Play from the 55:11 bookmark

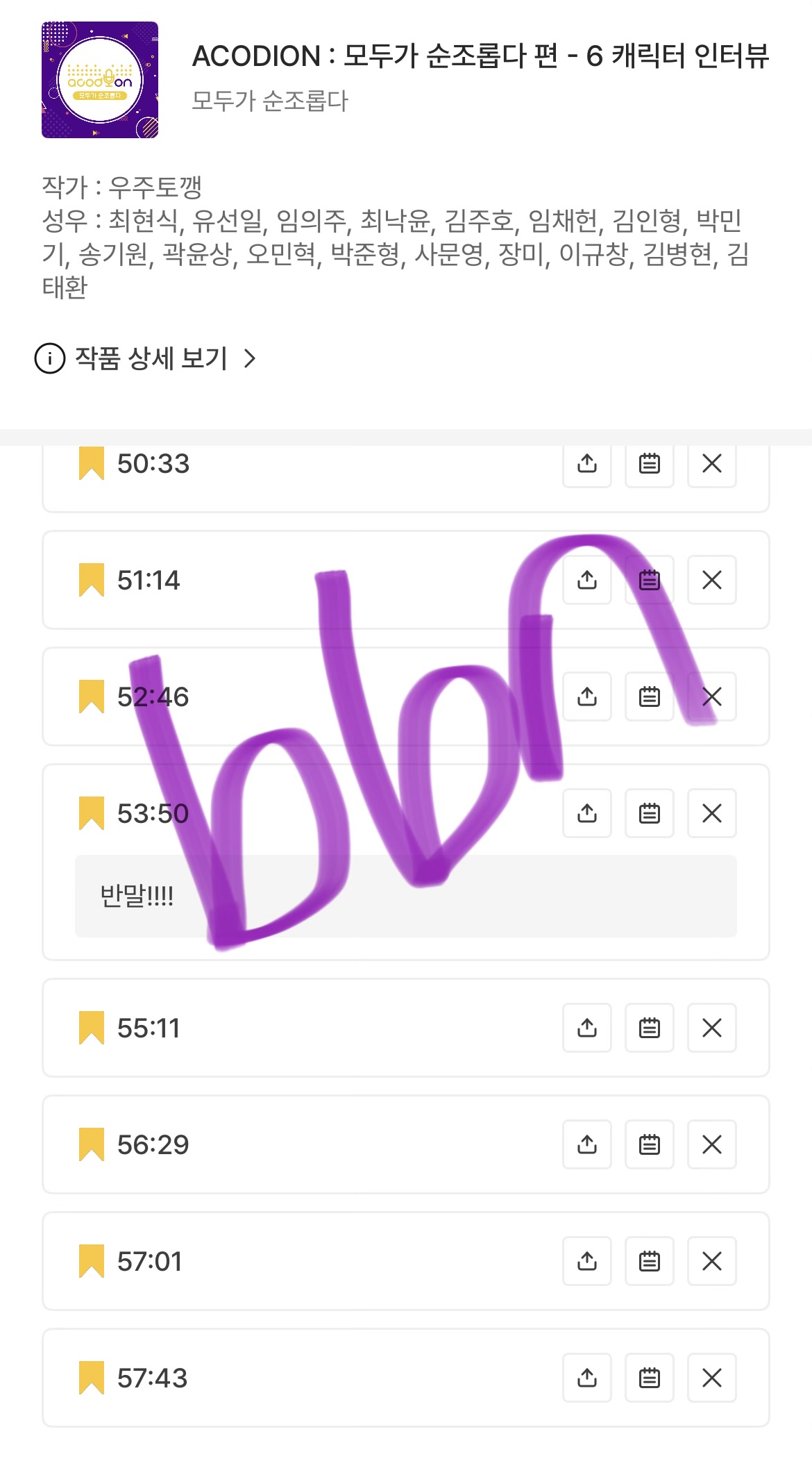[x=149, y=1028]
